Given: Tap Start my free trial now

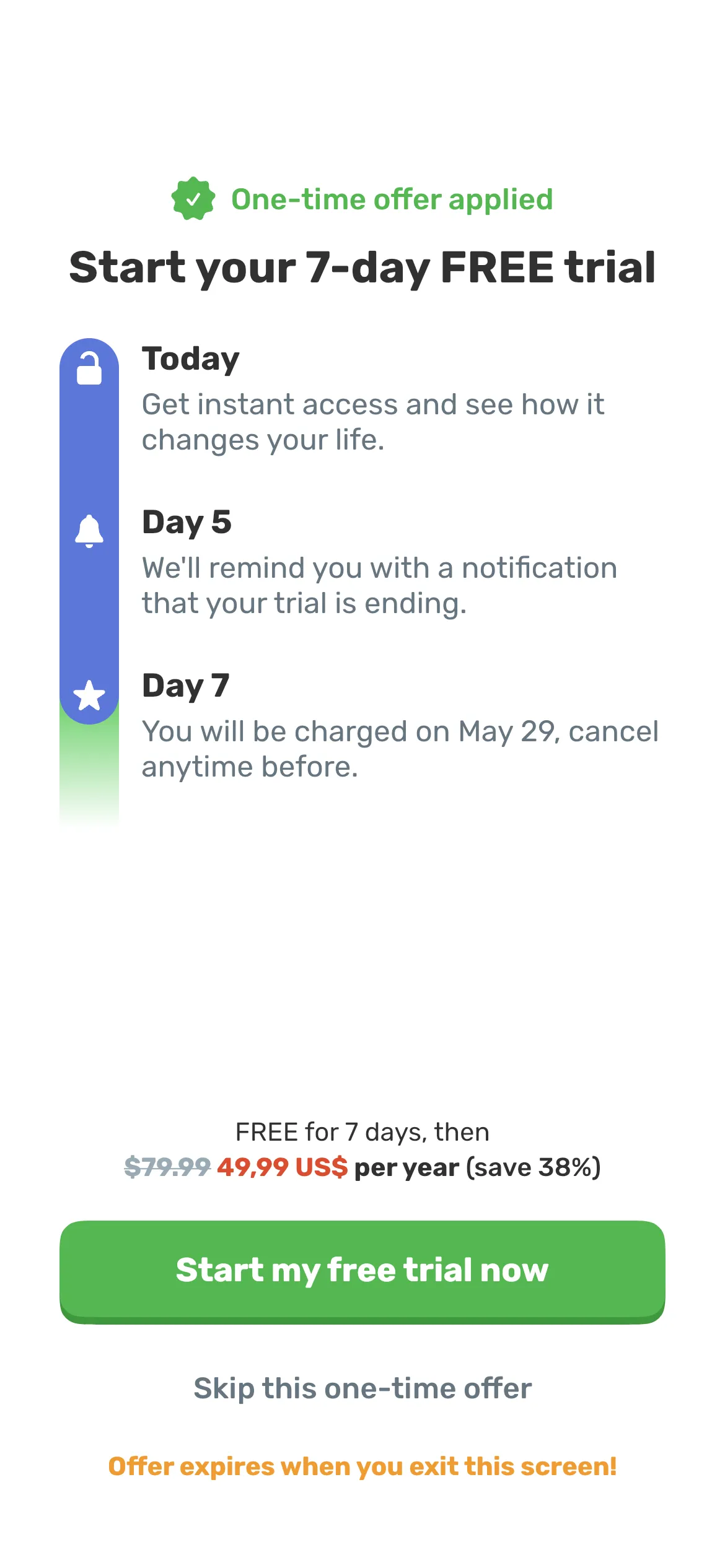Looking at the screenshot, I should pos(362,1272).
